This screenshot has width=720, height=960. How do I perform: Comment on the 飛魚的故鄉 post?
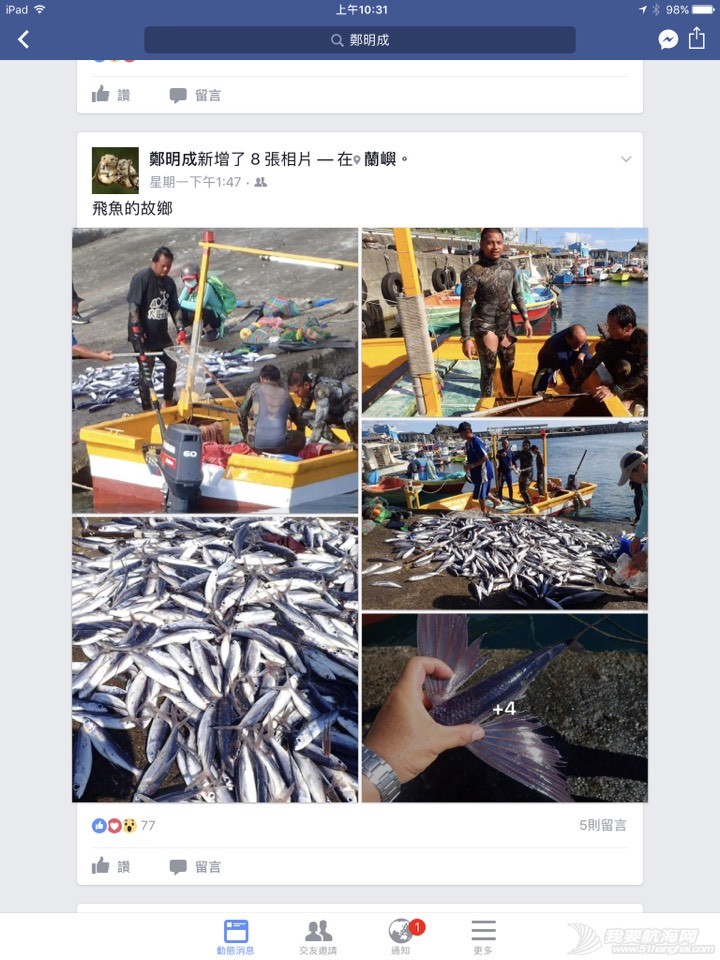pos(195,867)
